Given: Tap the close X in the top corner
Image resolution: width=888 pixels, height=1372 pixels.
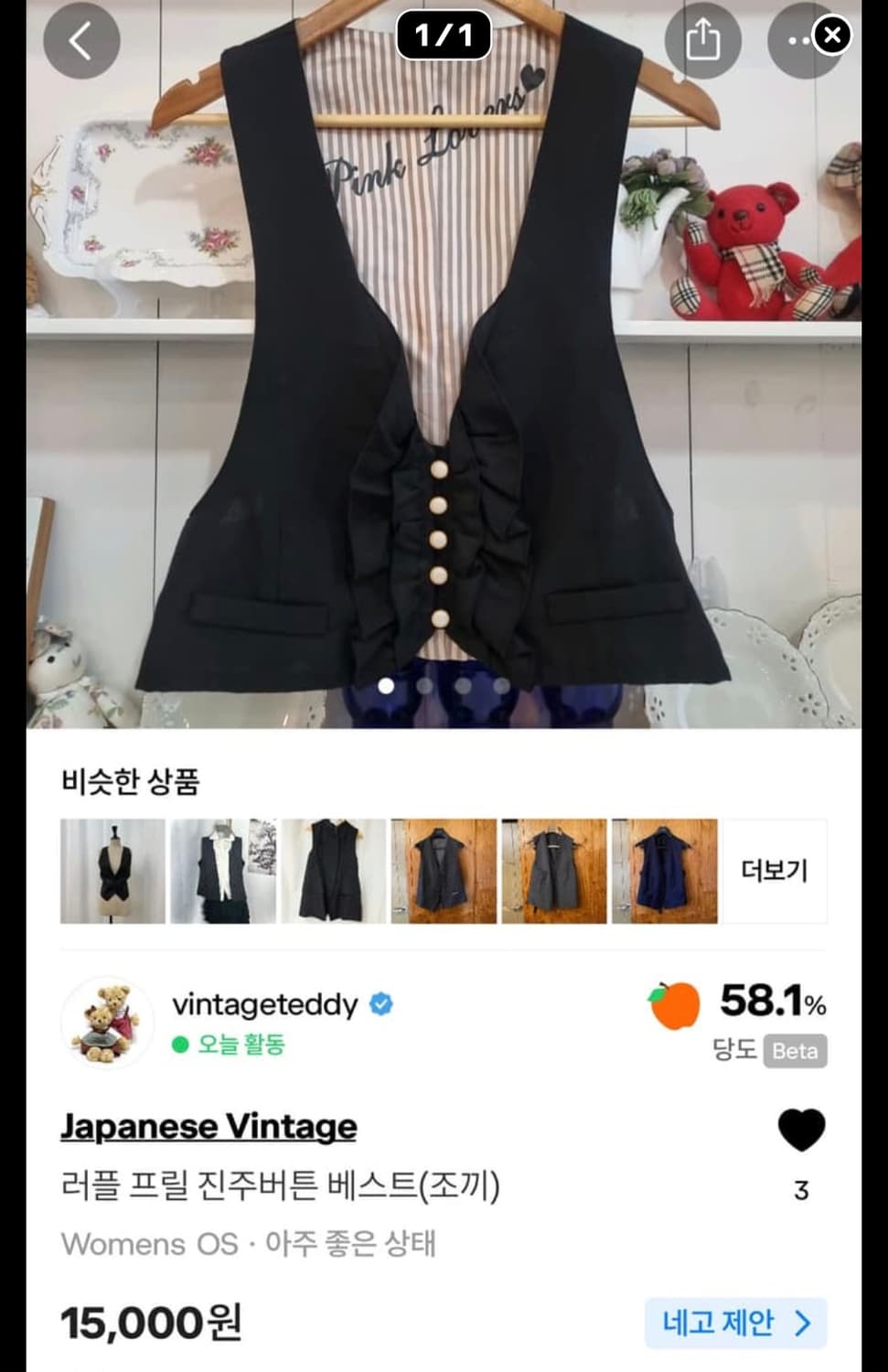Looking at the screenshot, I should (830, 35).
